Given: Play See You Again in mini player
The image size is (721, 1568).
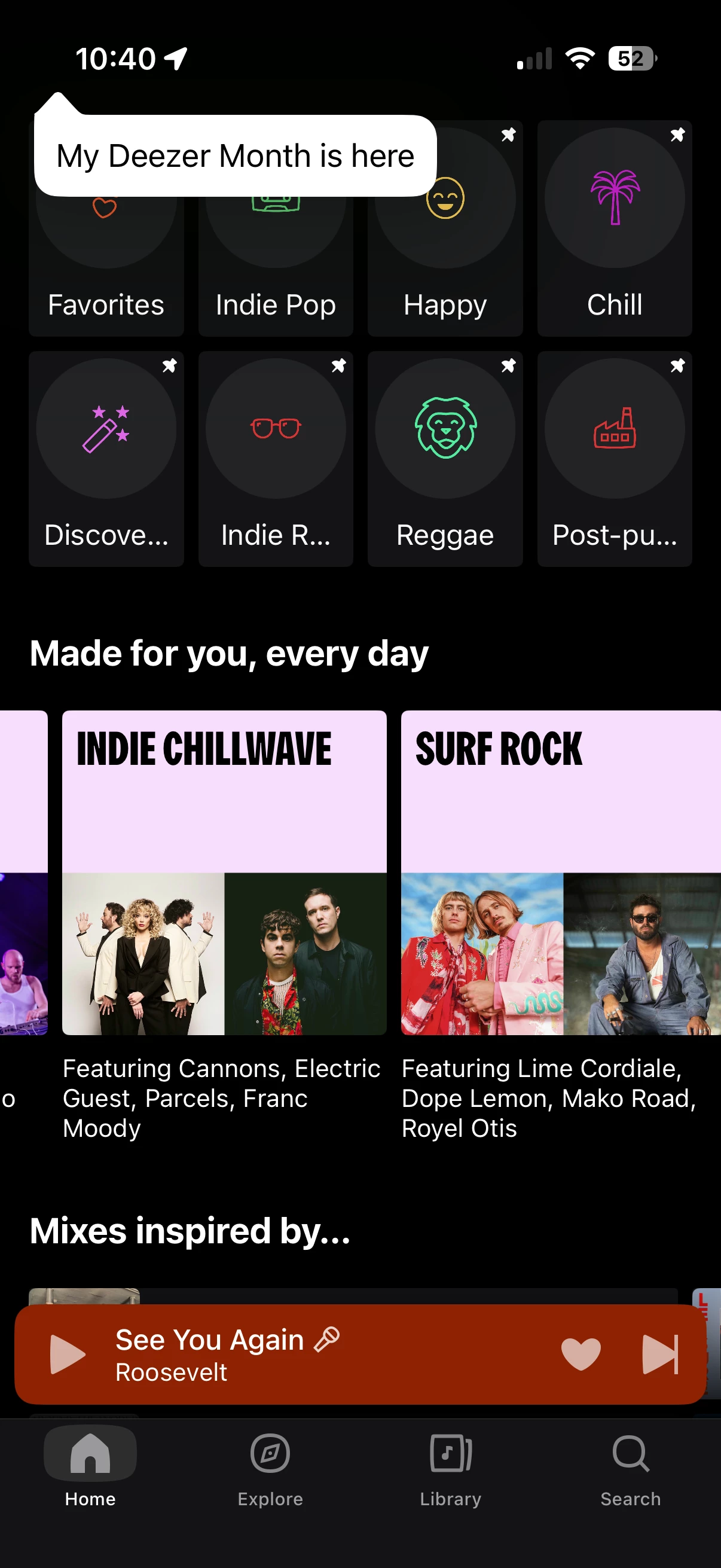Looking at the screenshot, I should pos(67,1354).
